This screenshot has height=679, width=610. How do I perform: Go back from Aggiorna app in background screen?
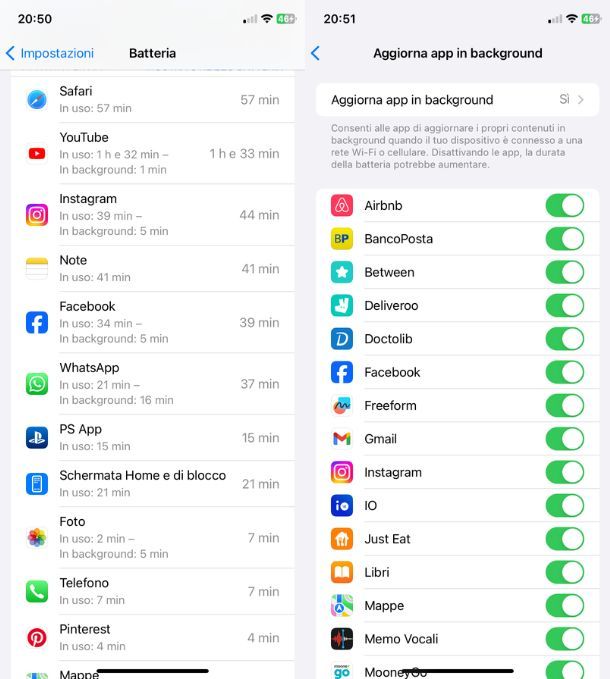(316, 53)
